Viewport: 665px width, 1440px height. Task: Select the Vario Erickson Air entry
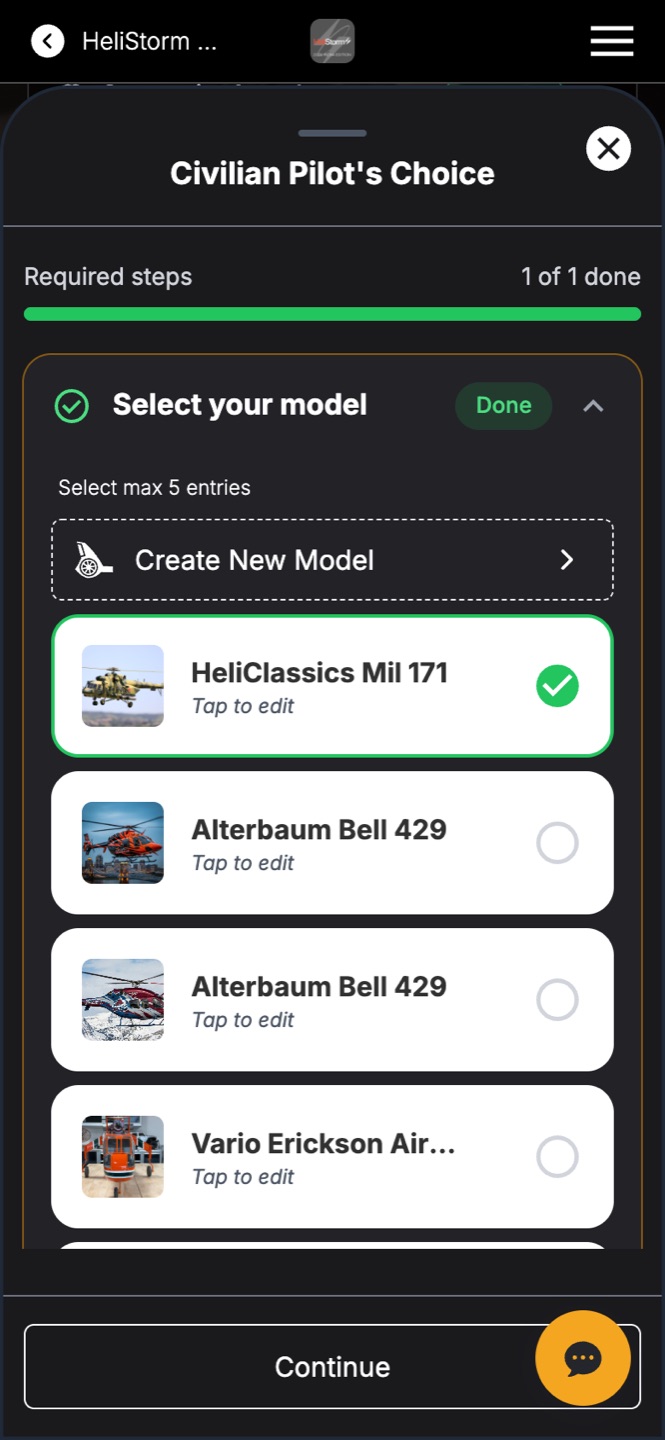click(x=557, y=1157)
